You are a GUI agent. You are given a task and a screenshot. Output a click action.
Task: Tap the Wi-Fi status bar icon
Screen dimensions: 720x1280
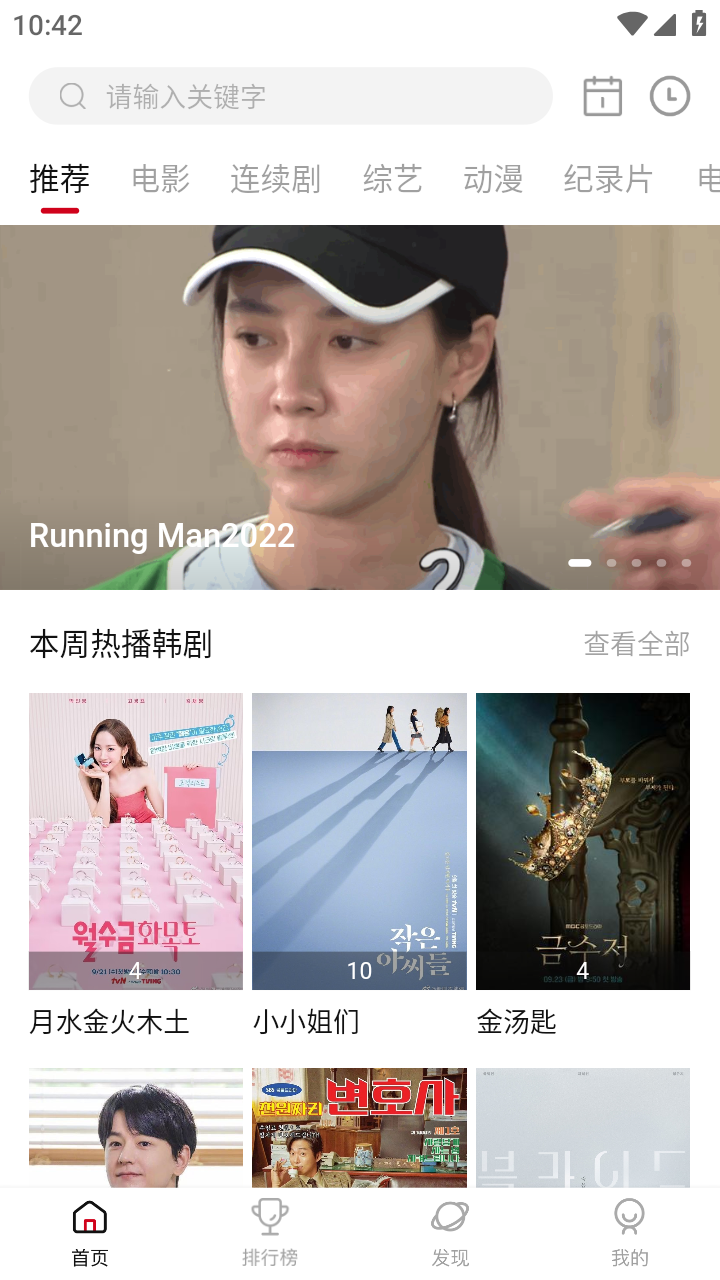point(631,23)
